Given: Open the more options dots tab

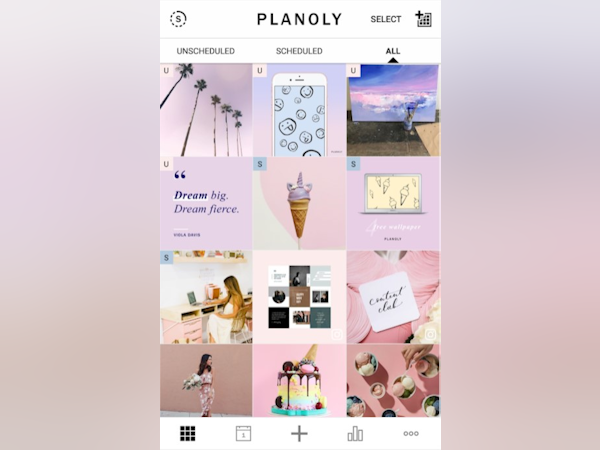Looking at the screenshot, I should coord(411,433).
